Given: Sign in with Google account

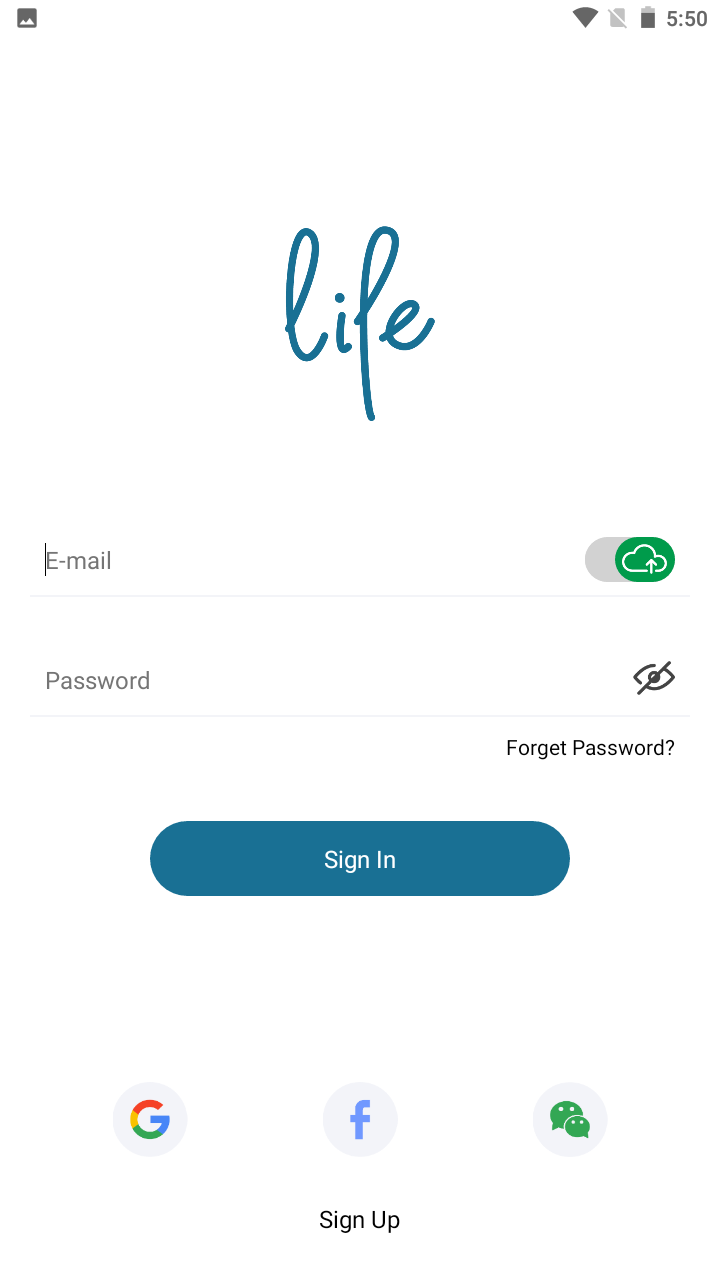Looking at the screenshot, I should pos(150,1119).
